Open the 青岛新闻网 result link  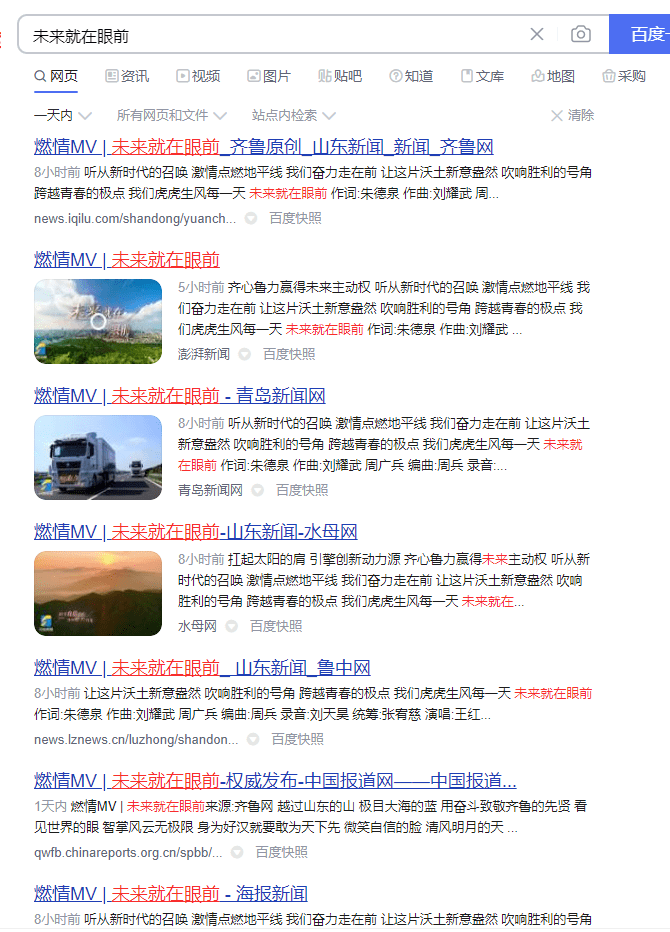pos(179,395)
